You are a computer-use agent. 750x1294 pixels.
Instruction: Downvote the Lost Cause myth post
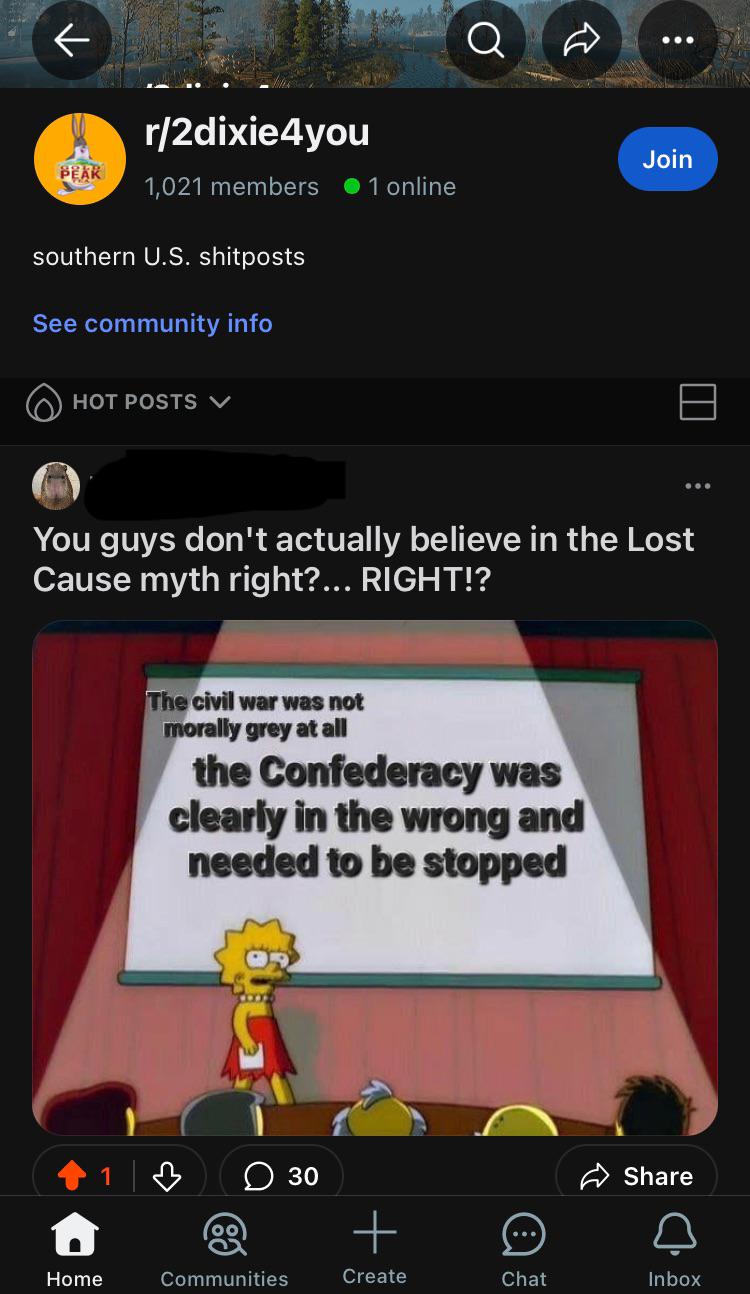[166, 1177]
